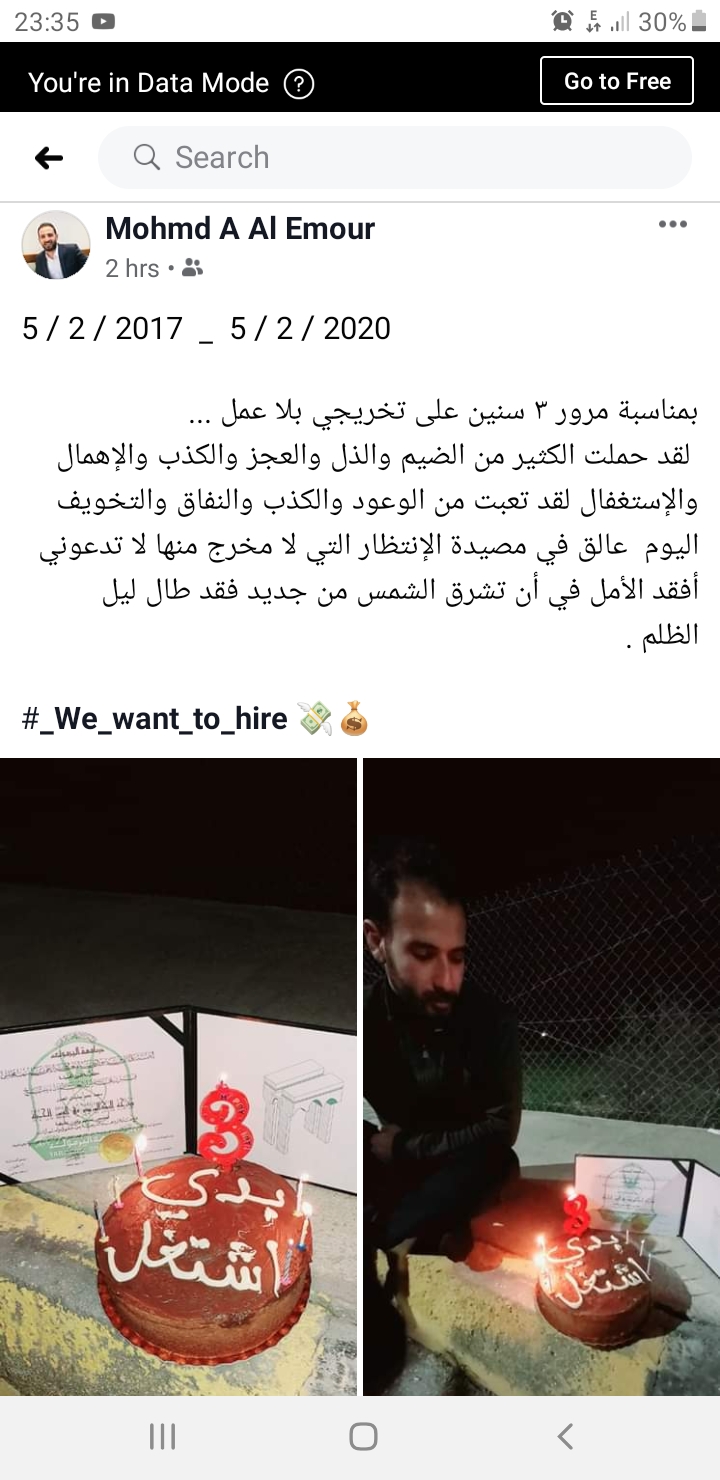This screenshot has width=720, height=1480.
Task: Open Data Mode help question mark
Action: click(299, 84)
